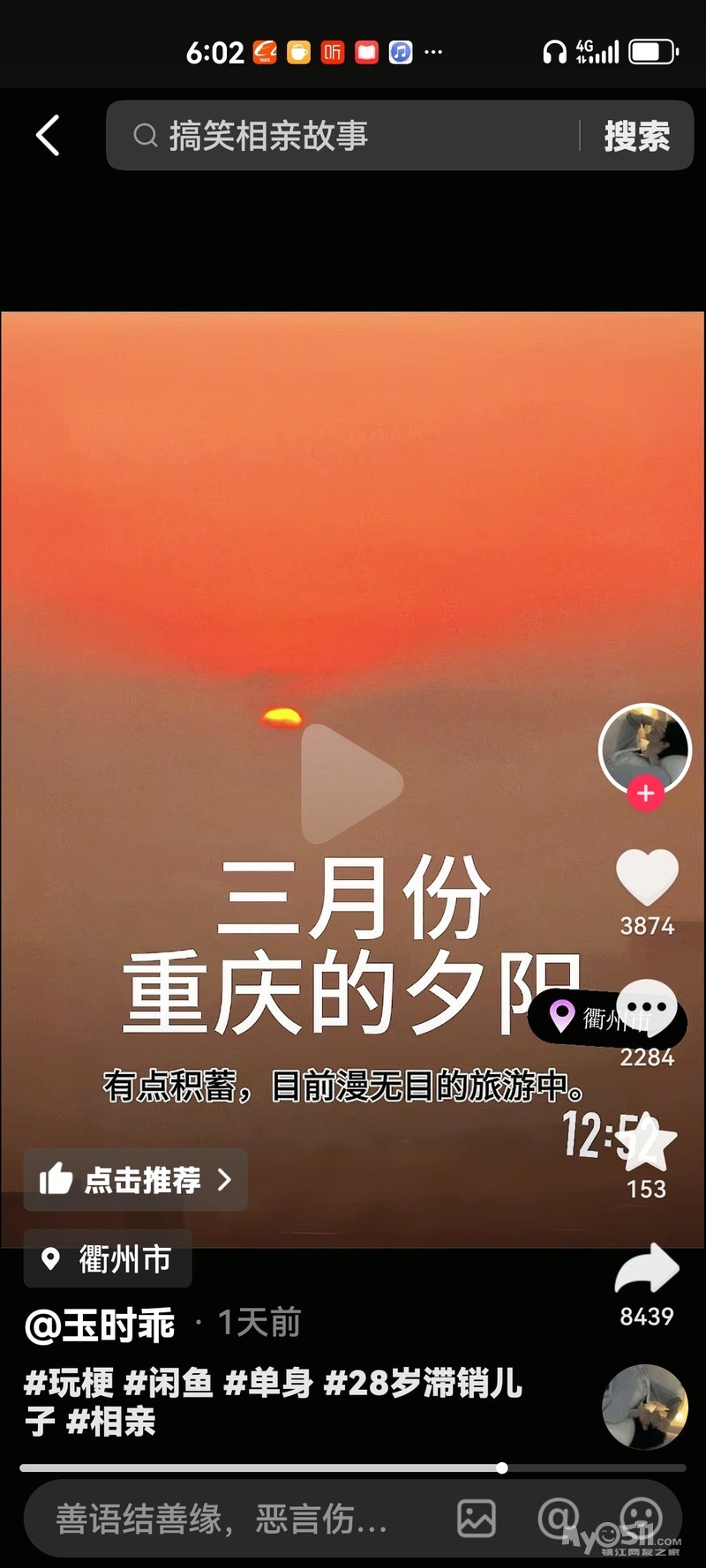Tap the search box with 搞笑相亲故事
The width and height of the screenshot is (706, 1568).
pyautogui.click(x=342, y=136)
